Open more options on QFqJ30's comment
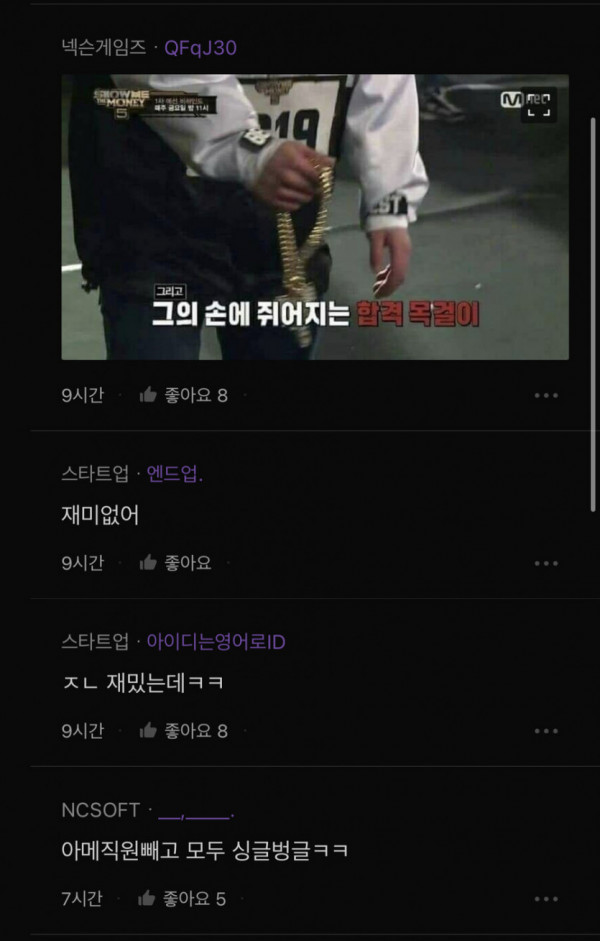 coord(545,395)
